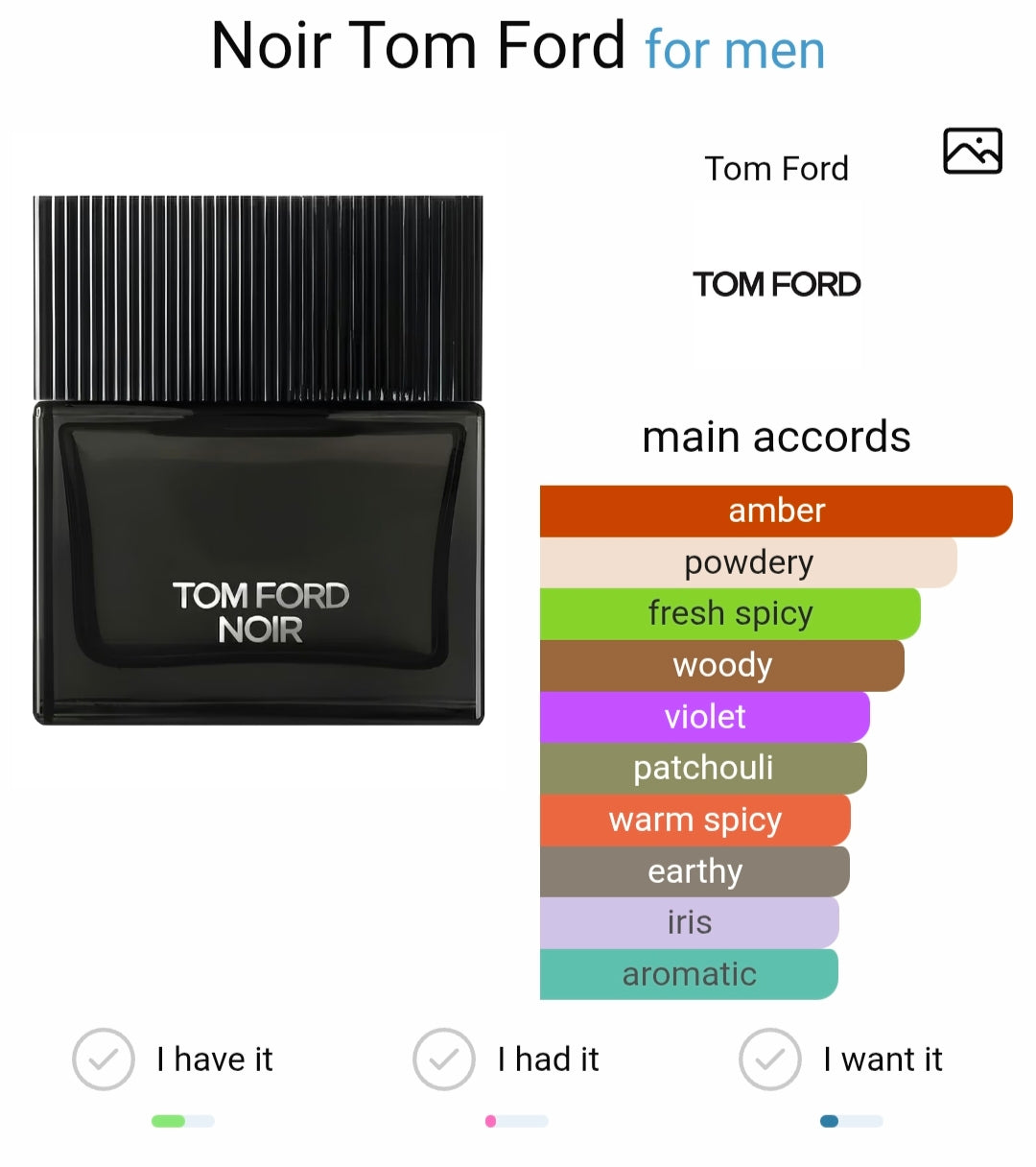Viewport: 1036px width, 1167px height.
Task: Tap the Tom Ford brand logo
Action: (776, 284)
